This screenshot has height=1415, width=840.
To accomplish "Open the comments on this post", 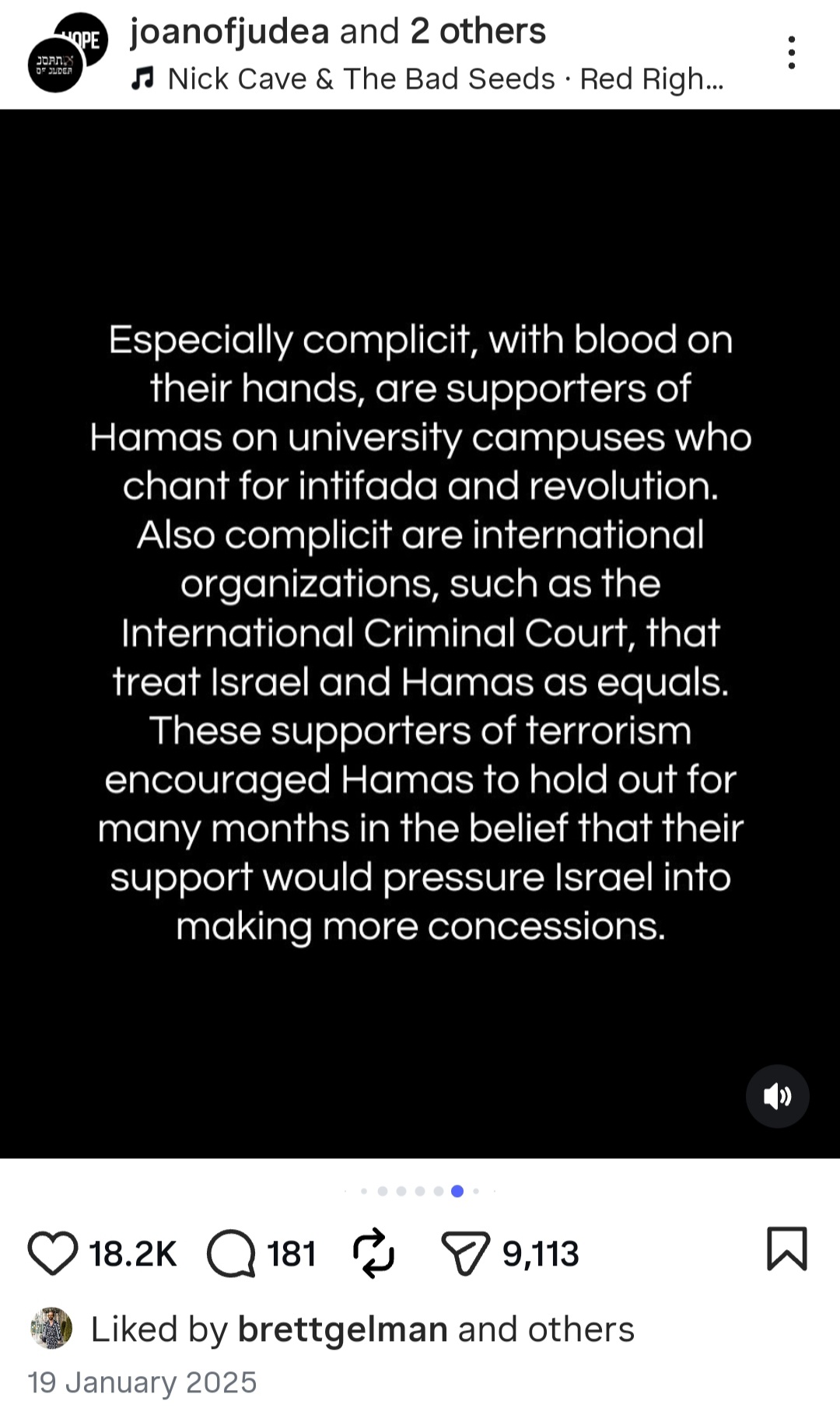I will 231,1253.
